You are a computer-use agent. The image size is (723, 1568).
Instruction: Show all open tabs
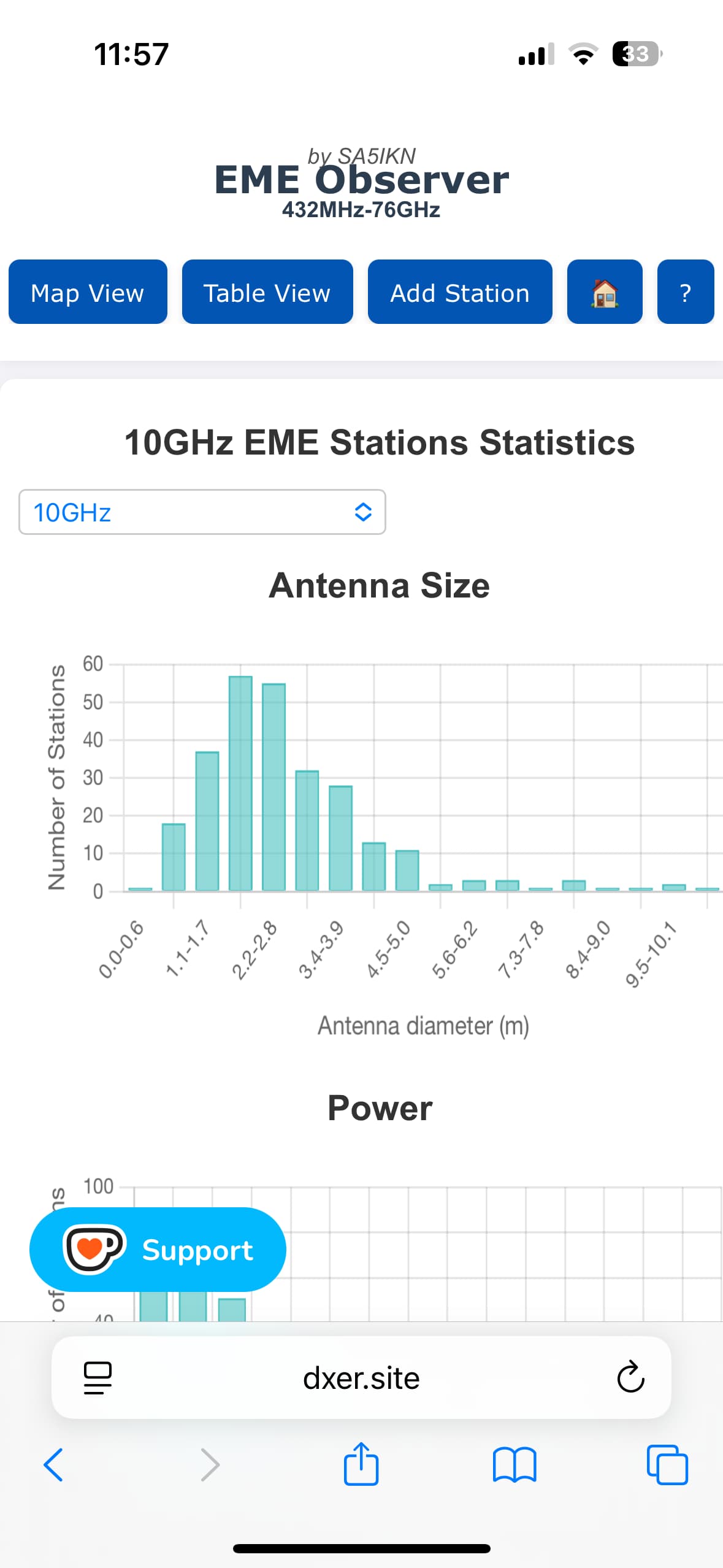[x=667, y=1465]
